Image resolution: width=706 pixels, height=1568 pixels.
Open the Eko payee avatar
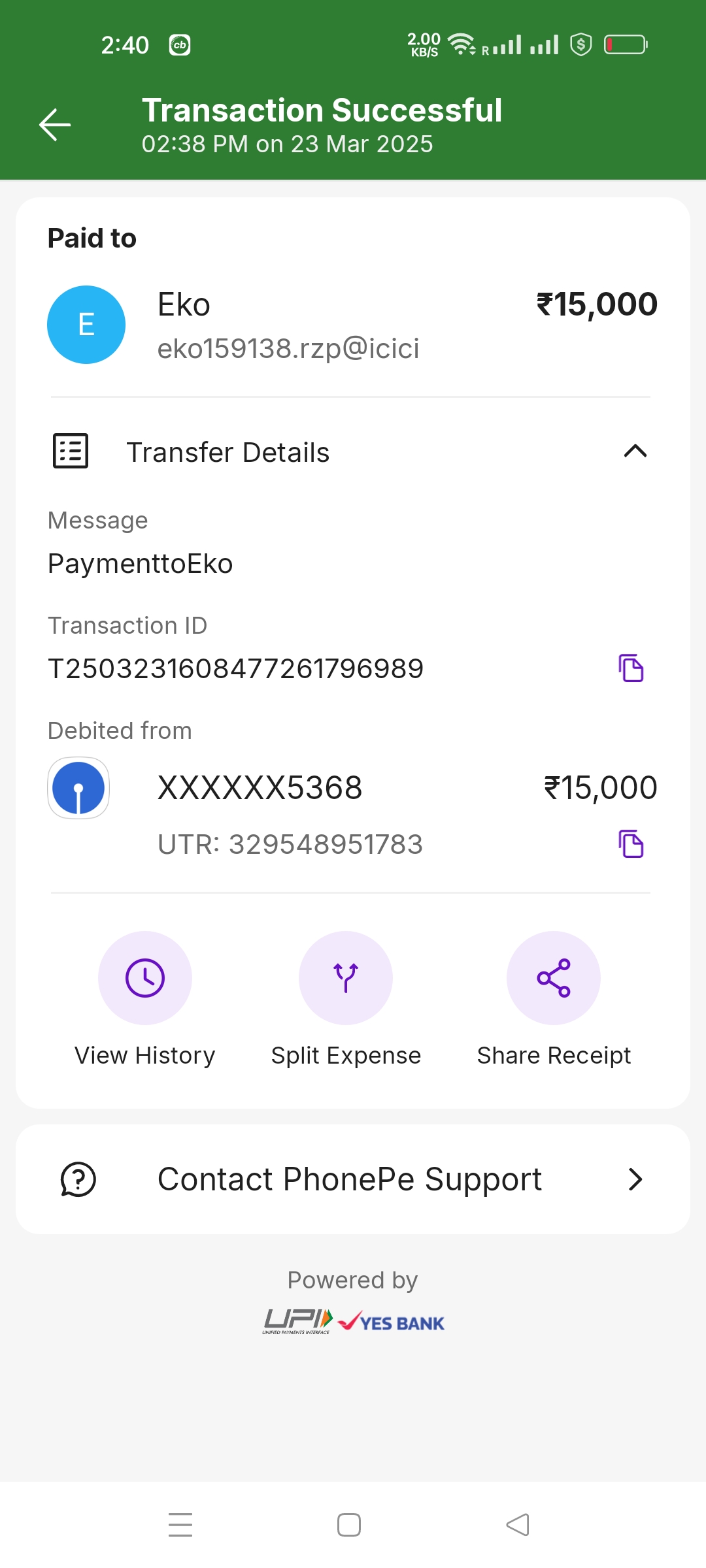coord(86,325)
